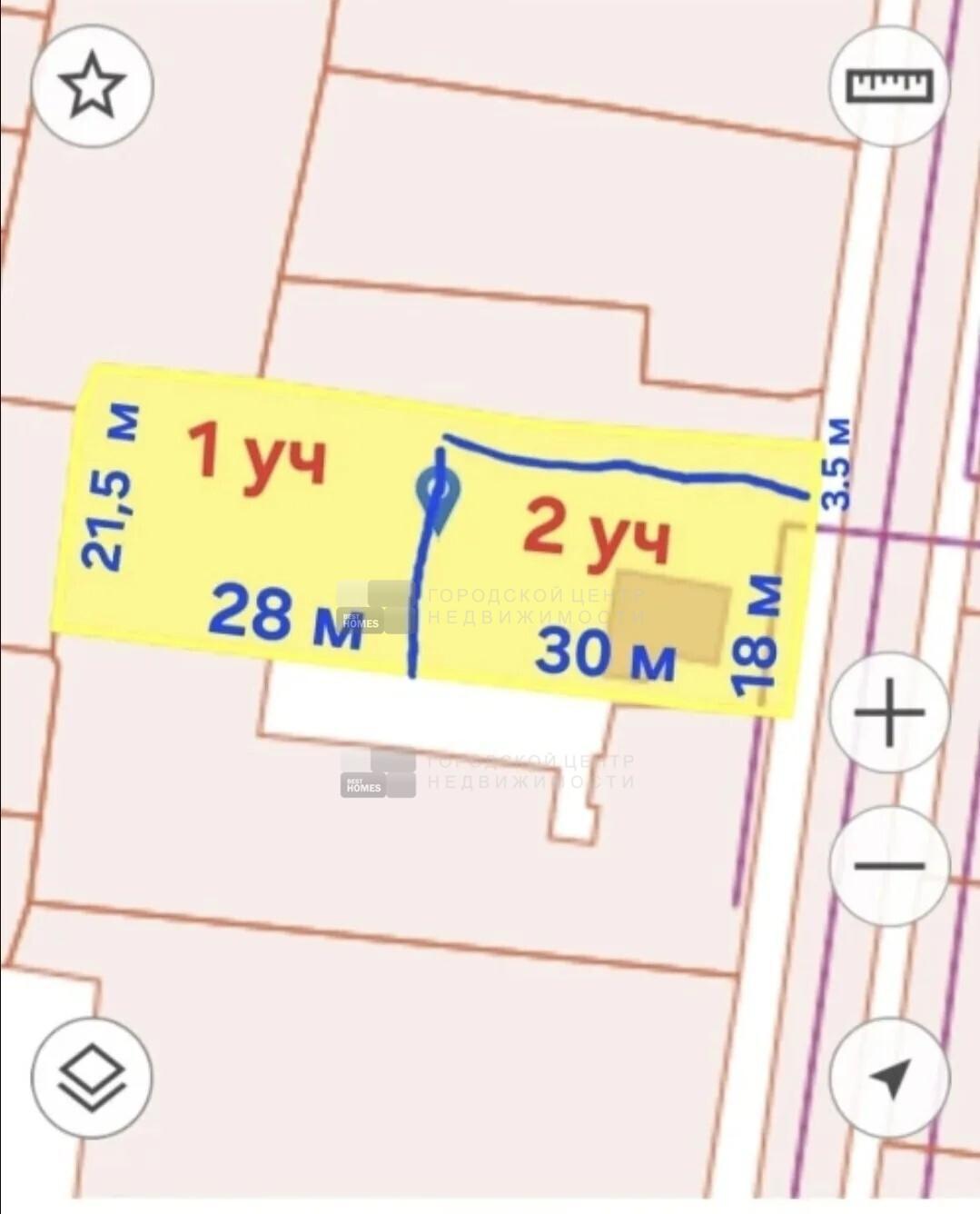Open the ruler measurement tool
The height and width of the screenshot is (1214, 980).
(x=889, y=85)
